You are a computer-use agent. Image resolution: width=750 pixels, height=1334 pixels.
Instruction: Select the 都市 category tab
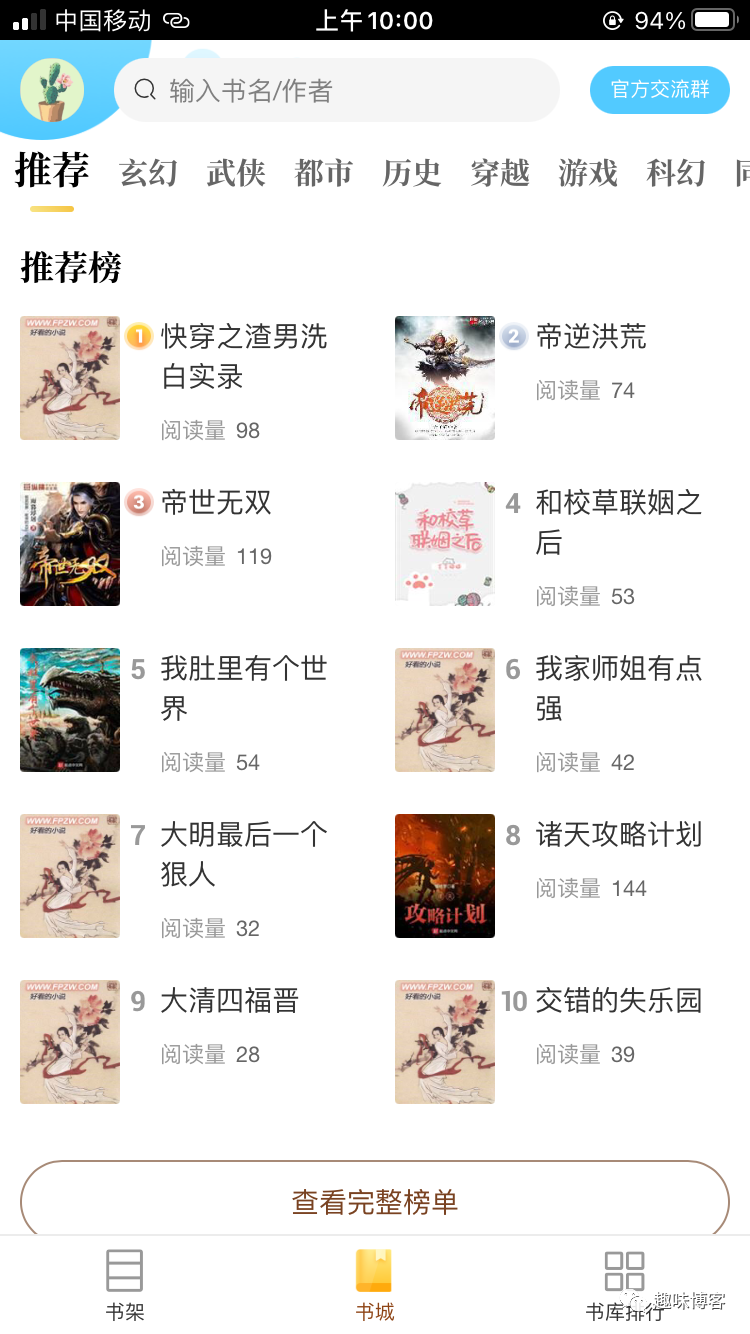[323, 172]
